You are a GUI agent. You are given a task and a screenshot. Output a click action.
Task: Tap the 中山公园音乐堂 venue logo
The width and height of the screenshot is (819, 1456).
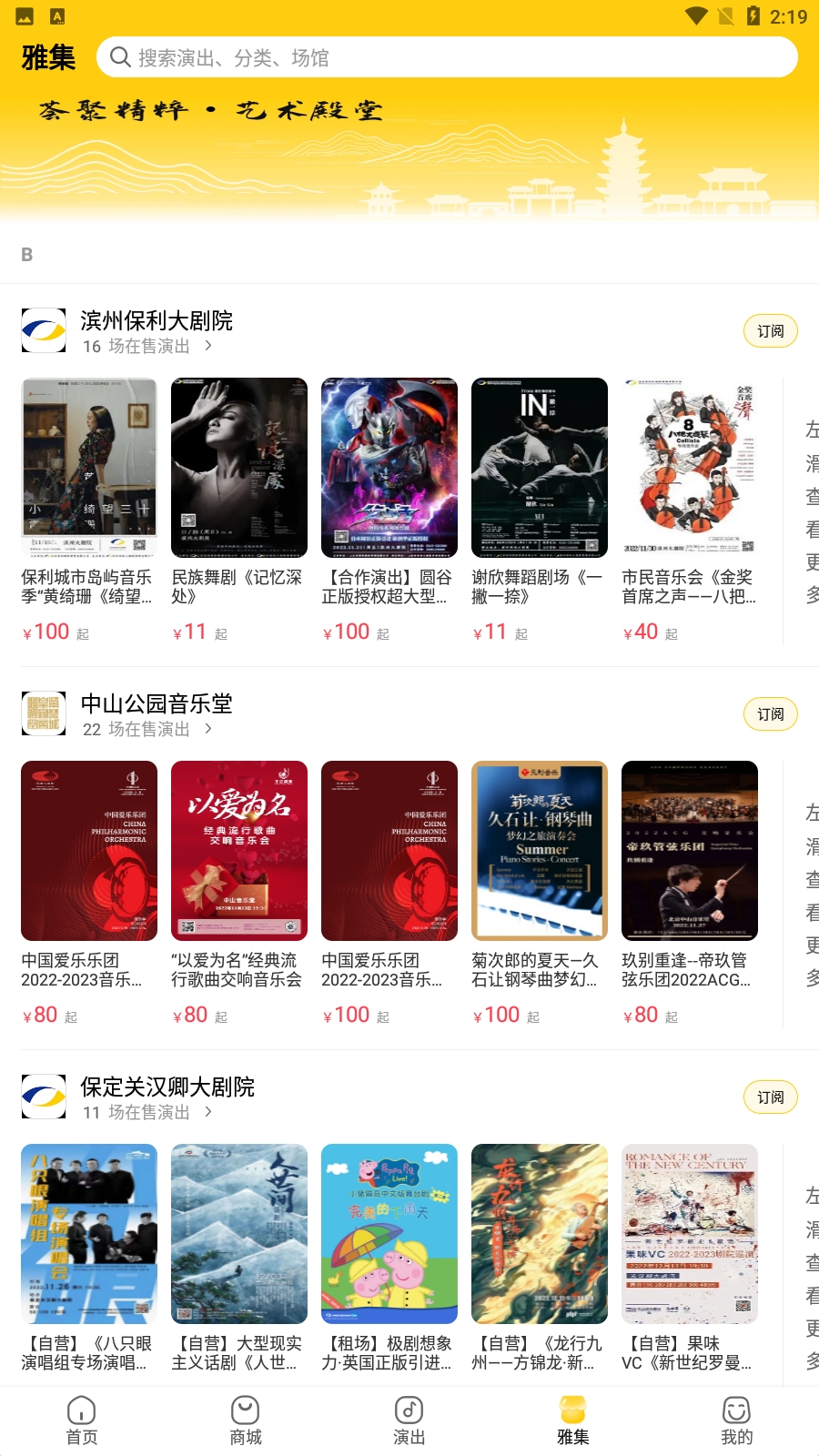(x=43, y=713)
